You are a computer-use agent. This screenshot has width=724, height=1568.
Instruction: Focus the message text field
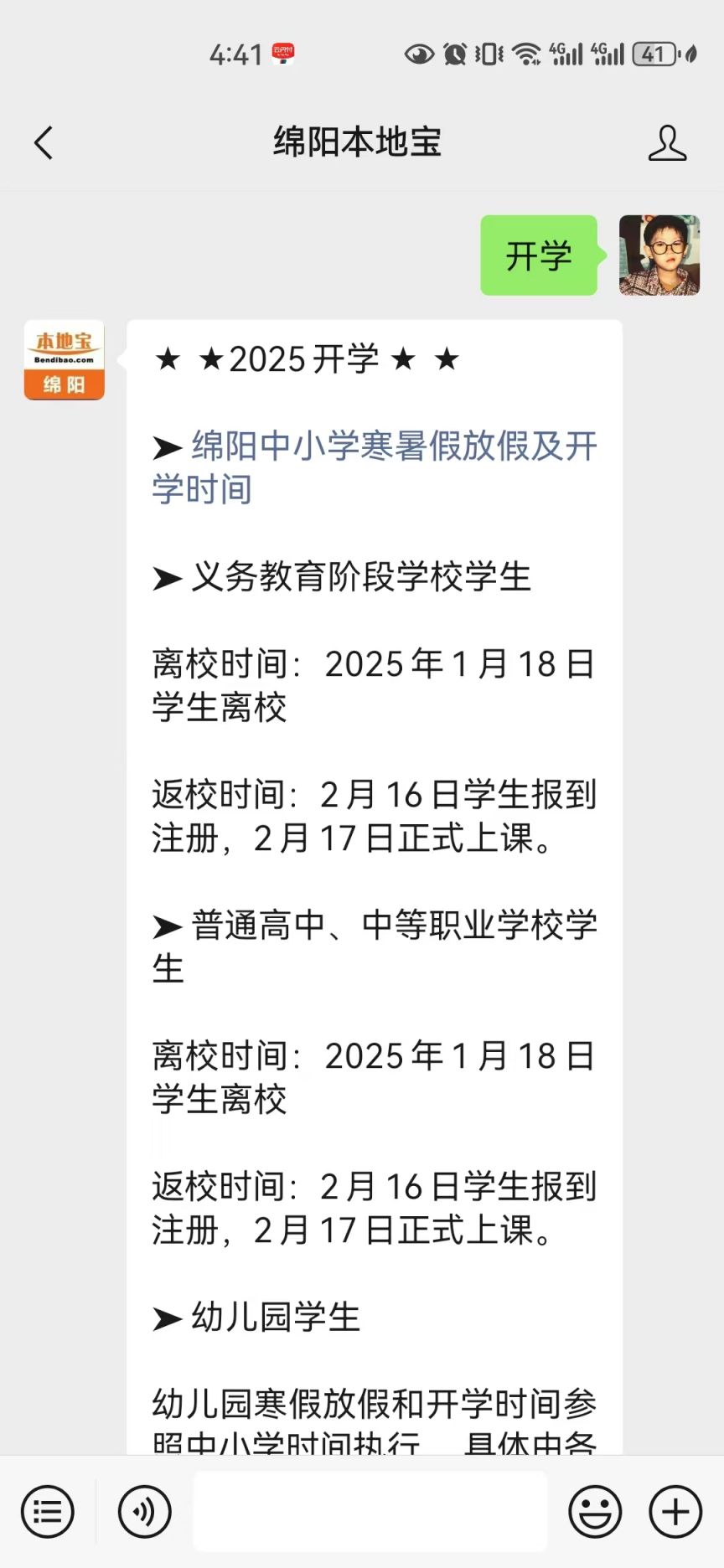click(370, 1512)
